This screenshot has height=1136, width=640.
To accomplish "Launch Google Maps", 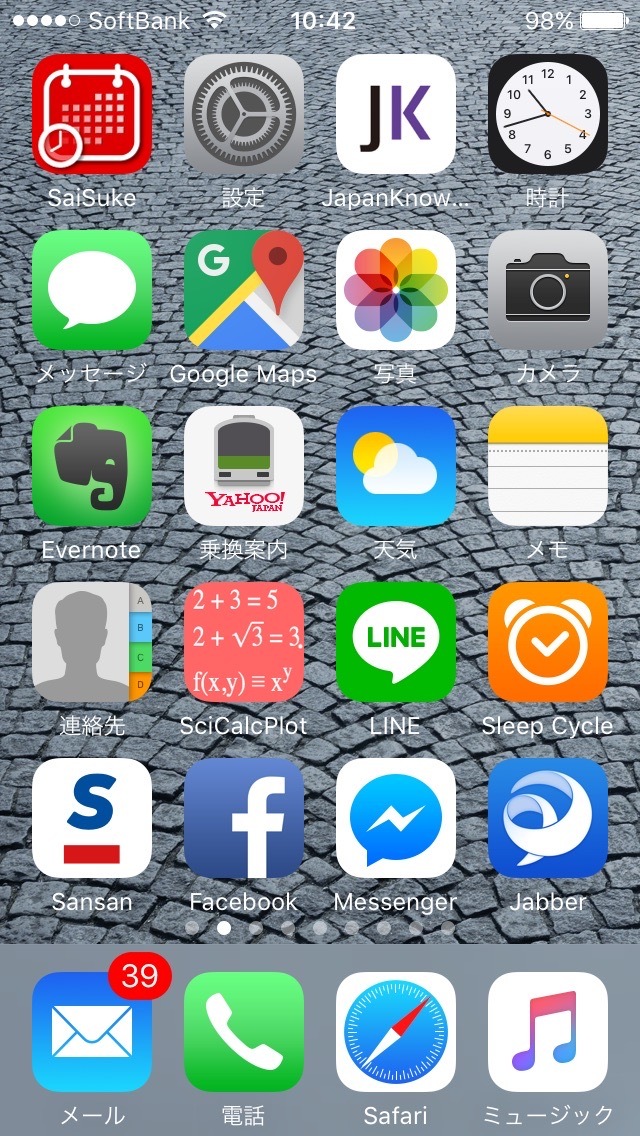I will click(244, 289).
